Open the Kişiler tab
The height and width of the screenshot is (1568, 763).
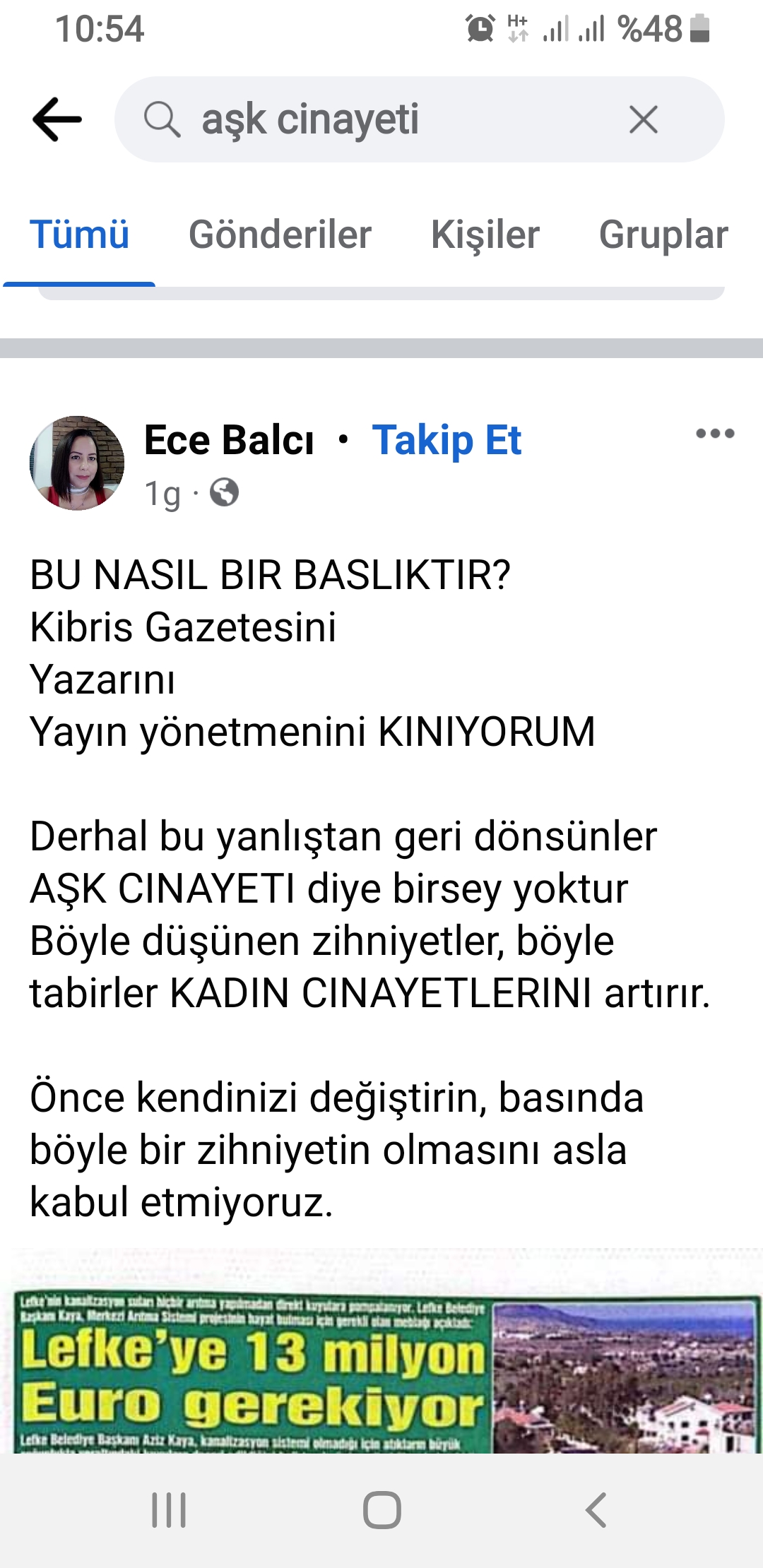[485, 234]
